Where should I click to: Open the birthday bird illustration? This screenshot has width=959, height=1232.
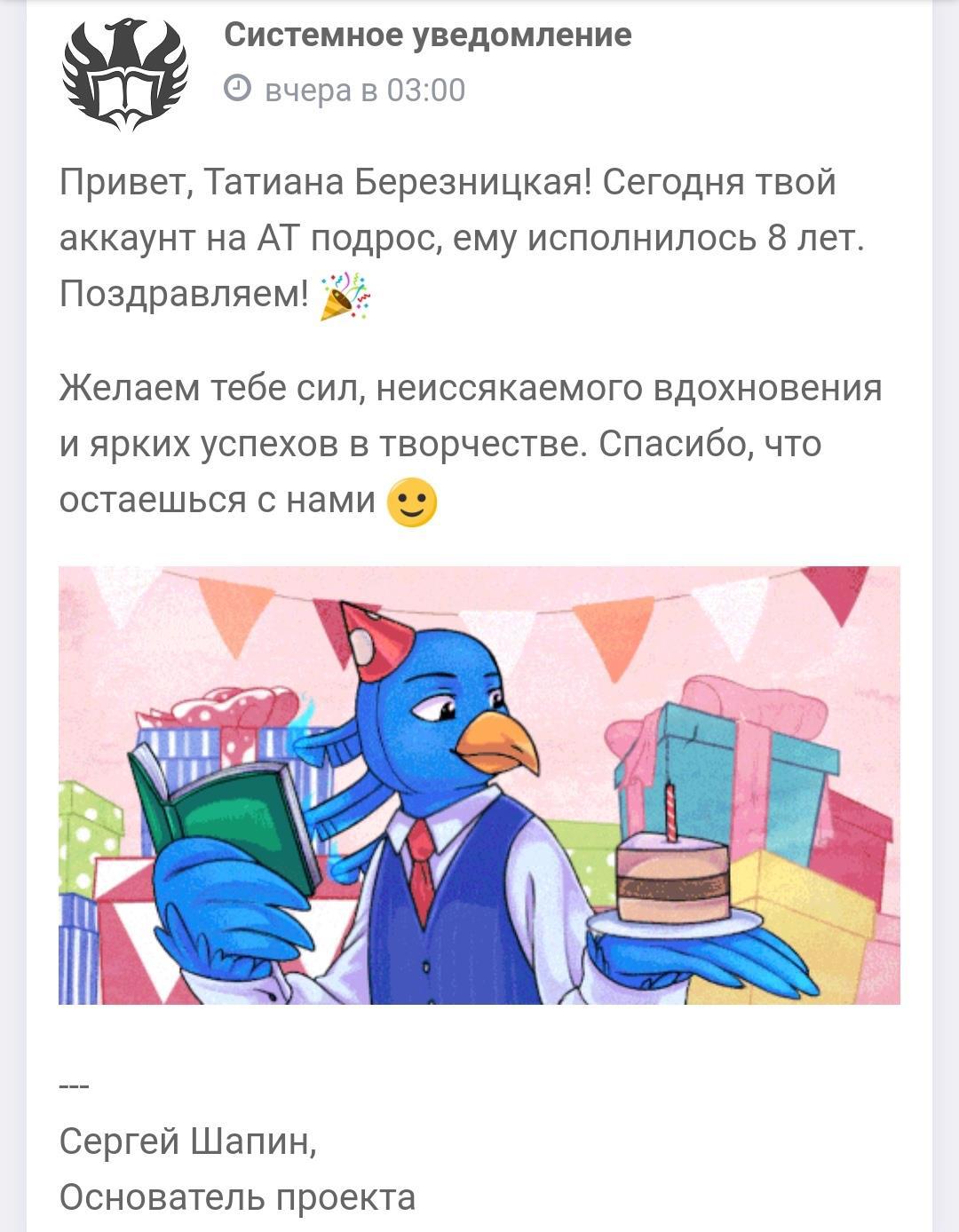pyautogui.click(x=479, y=786)
